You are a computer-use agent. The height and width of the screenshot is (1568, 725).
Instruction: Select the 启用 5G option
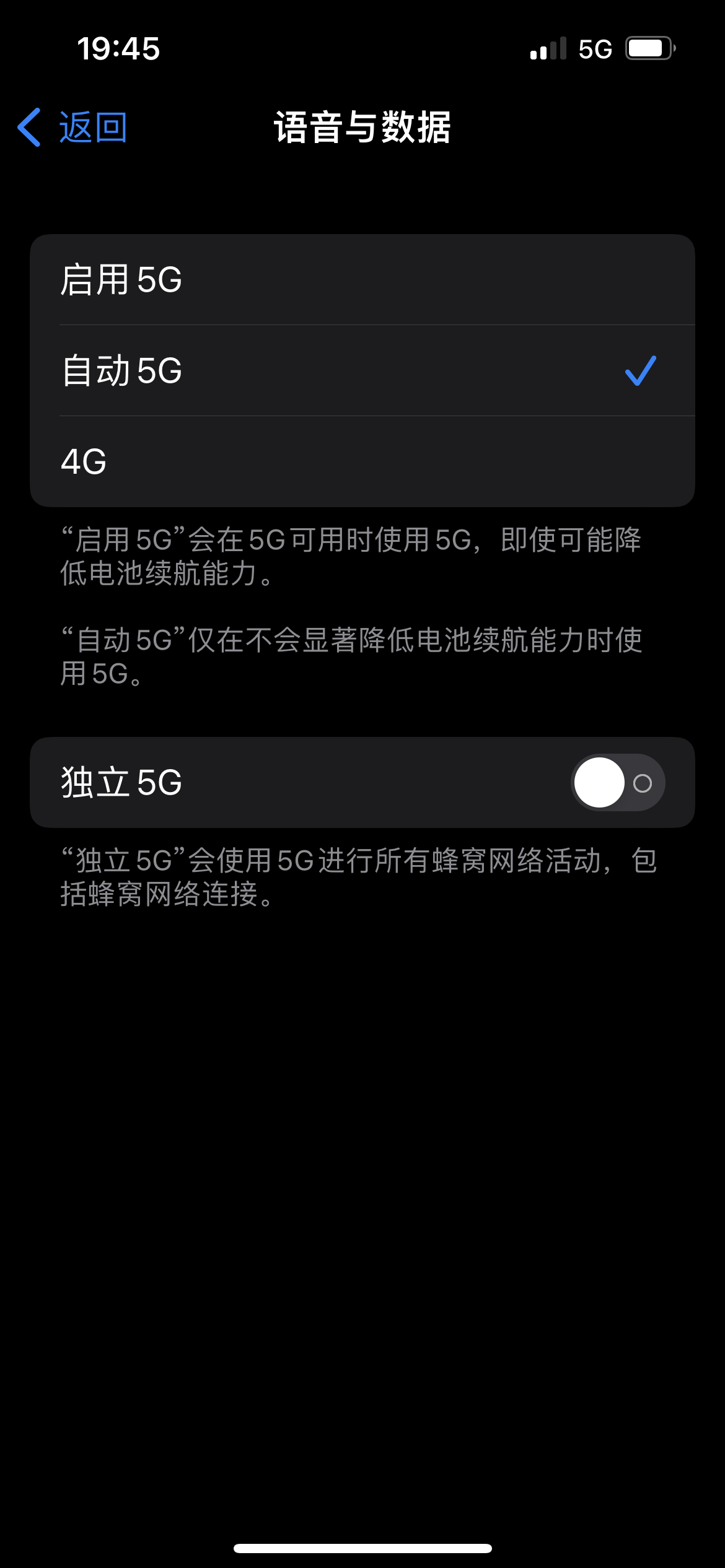click(x=362, y=280)
